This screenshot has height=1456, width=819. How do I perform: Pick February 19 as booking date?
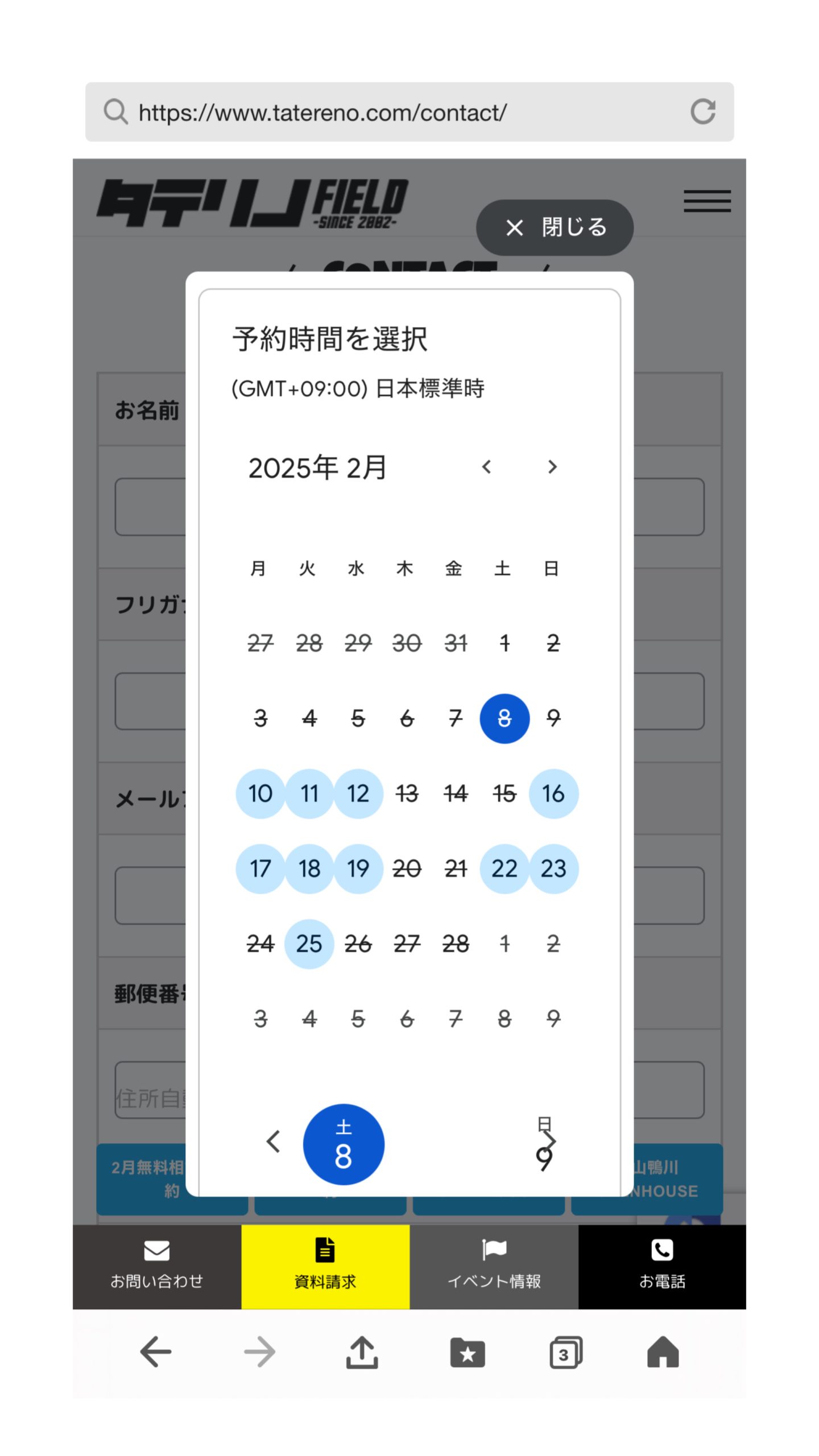point(358,868)
